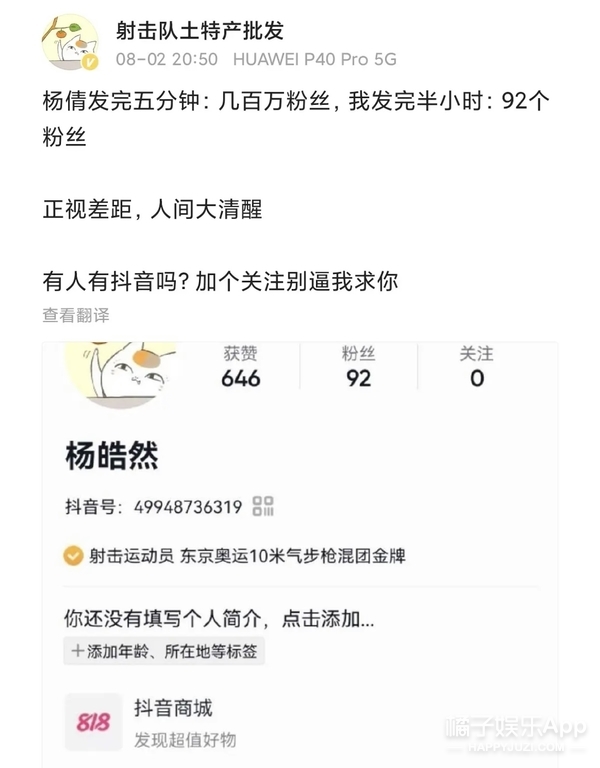Open the avatar of 射击队土特产批发
Viewport: 600px width, 768px height.
(x=70, y=43)
